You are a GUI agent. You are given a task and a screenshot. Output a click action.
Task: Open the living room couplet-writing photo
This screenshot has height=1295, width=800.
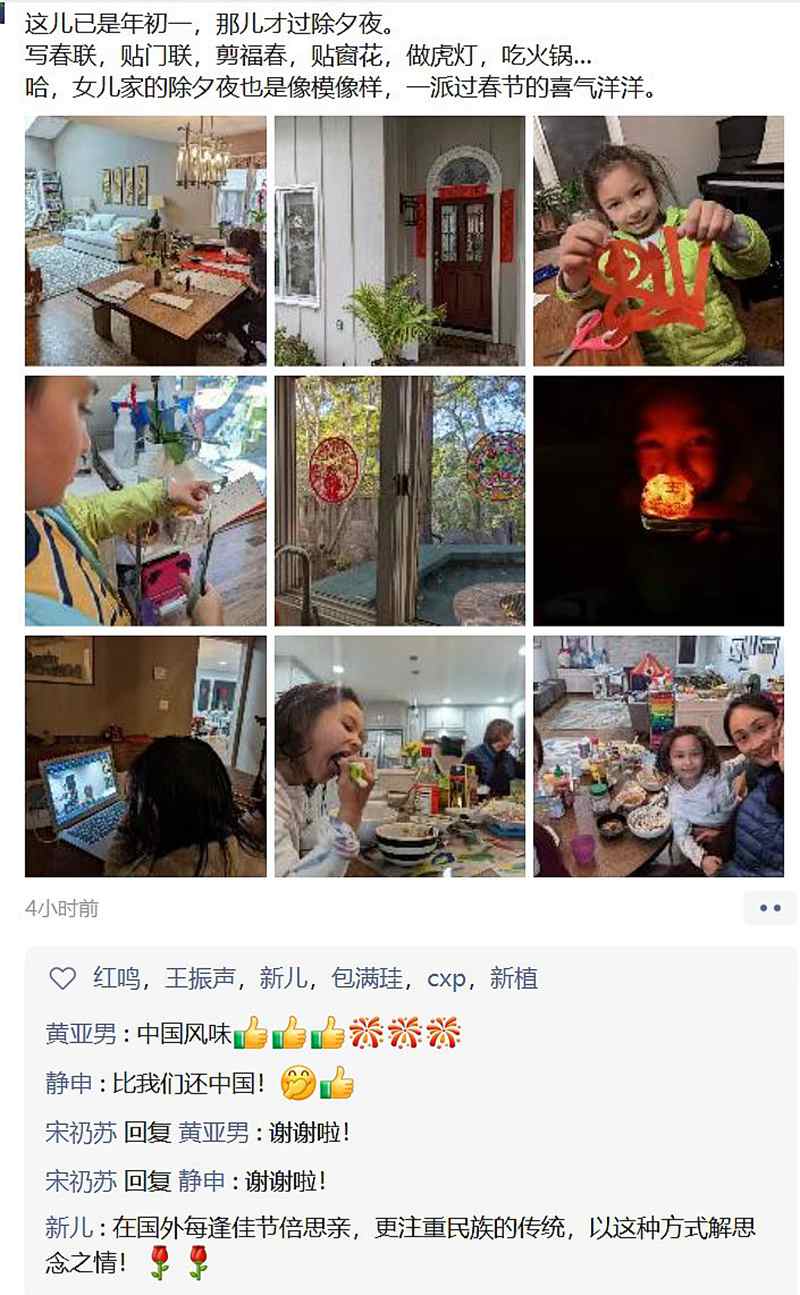[146, 240]
